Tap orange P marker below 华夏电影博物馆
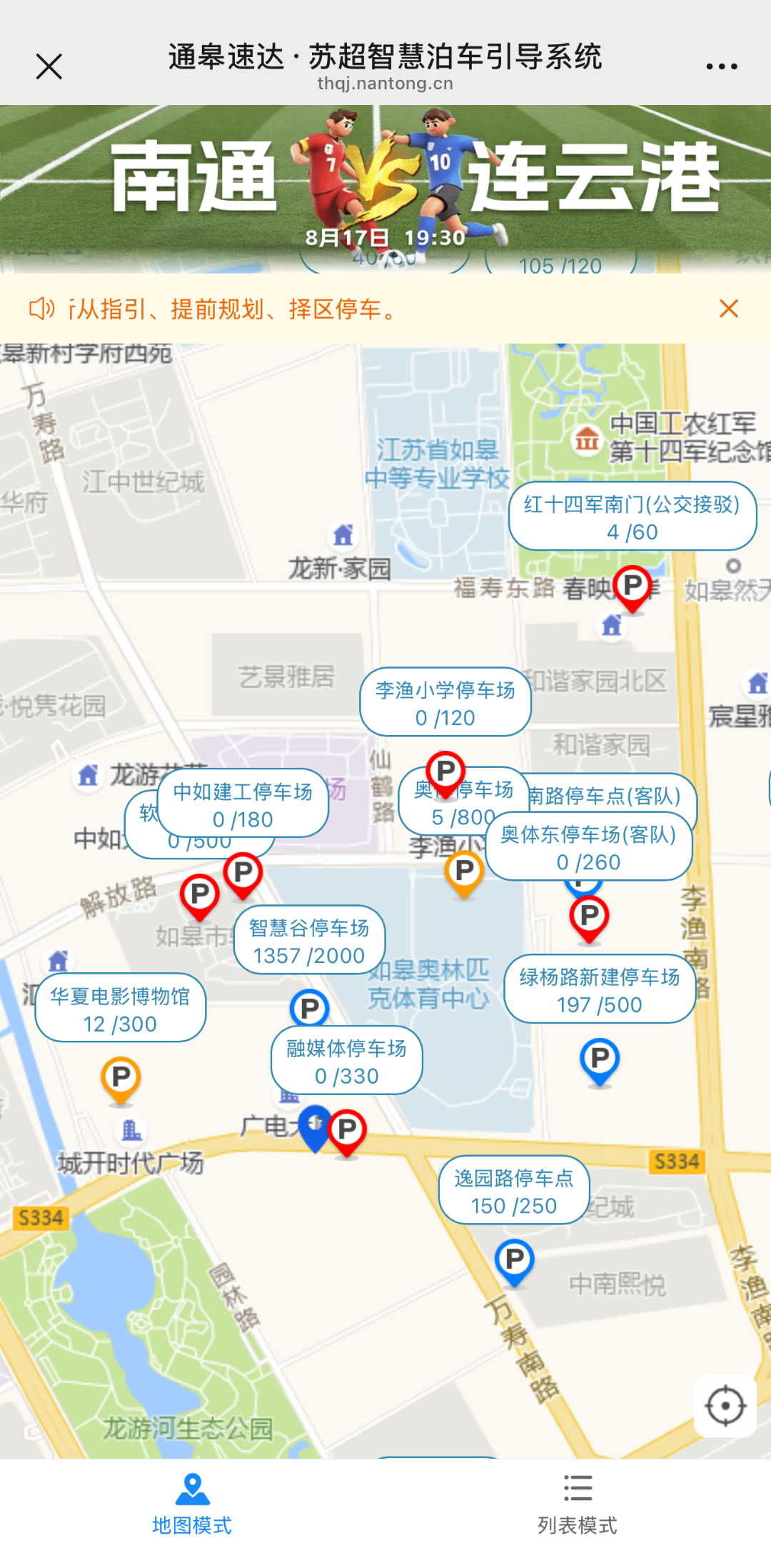This screenshot has width=771, height=1568. coord(121,1077)
